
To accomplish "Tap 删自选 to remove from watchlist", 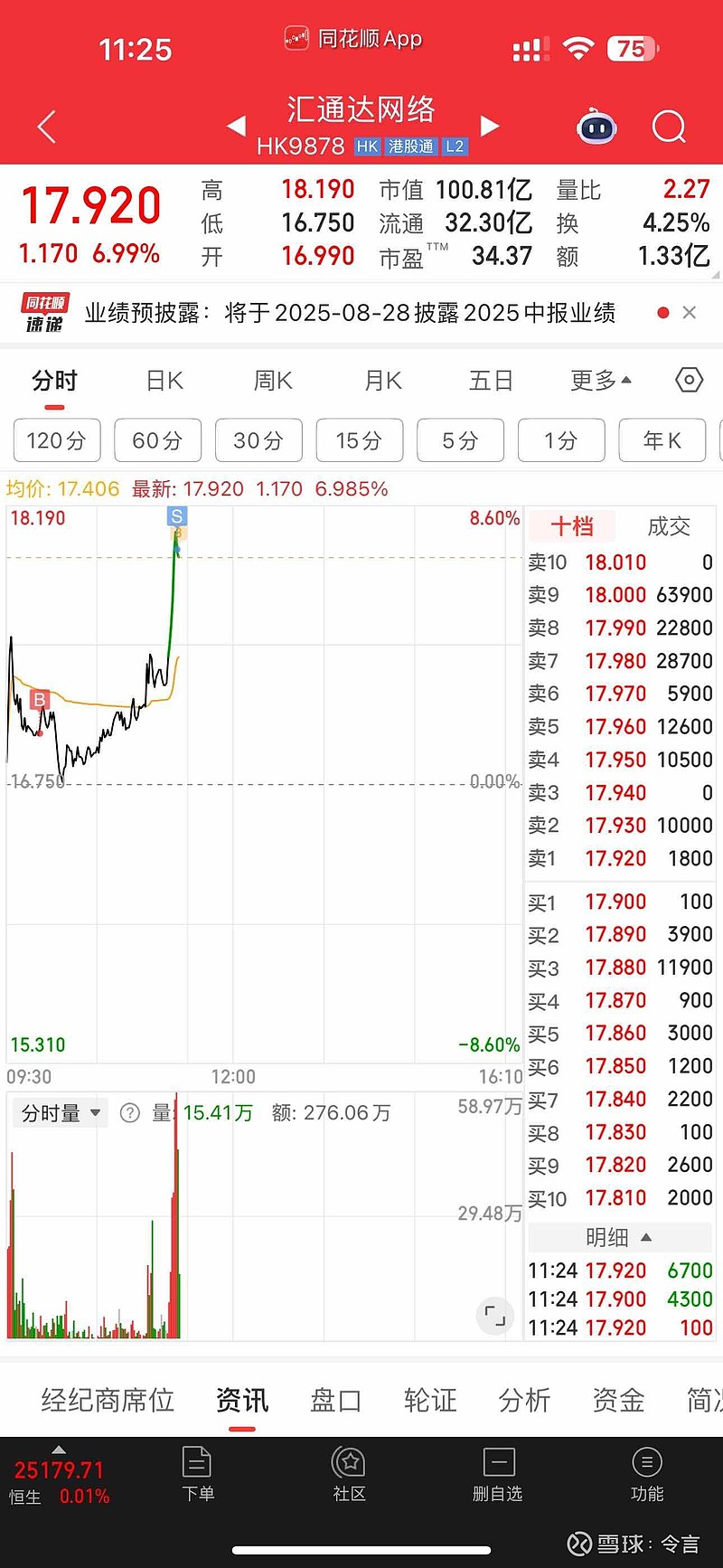I will (498, 1474).
